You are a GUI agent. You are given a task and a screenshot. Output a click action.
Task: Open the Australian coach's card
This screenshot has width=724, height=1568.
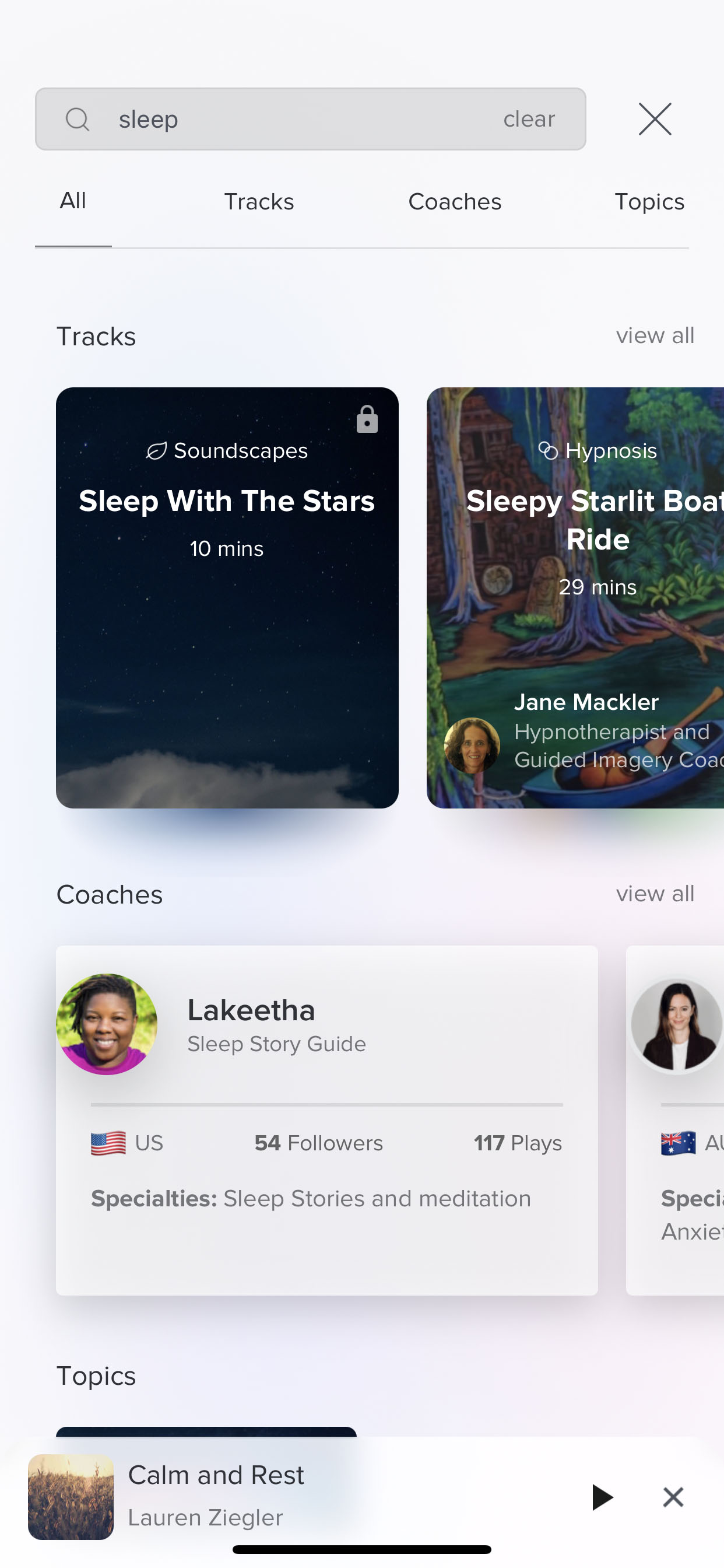[676, 1120]
